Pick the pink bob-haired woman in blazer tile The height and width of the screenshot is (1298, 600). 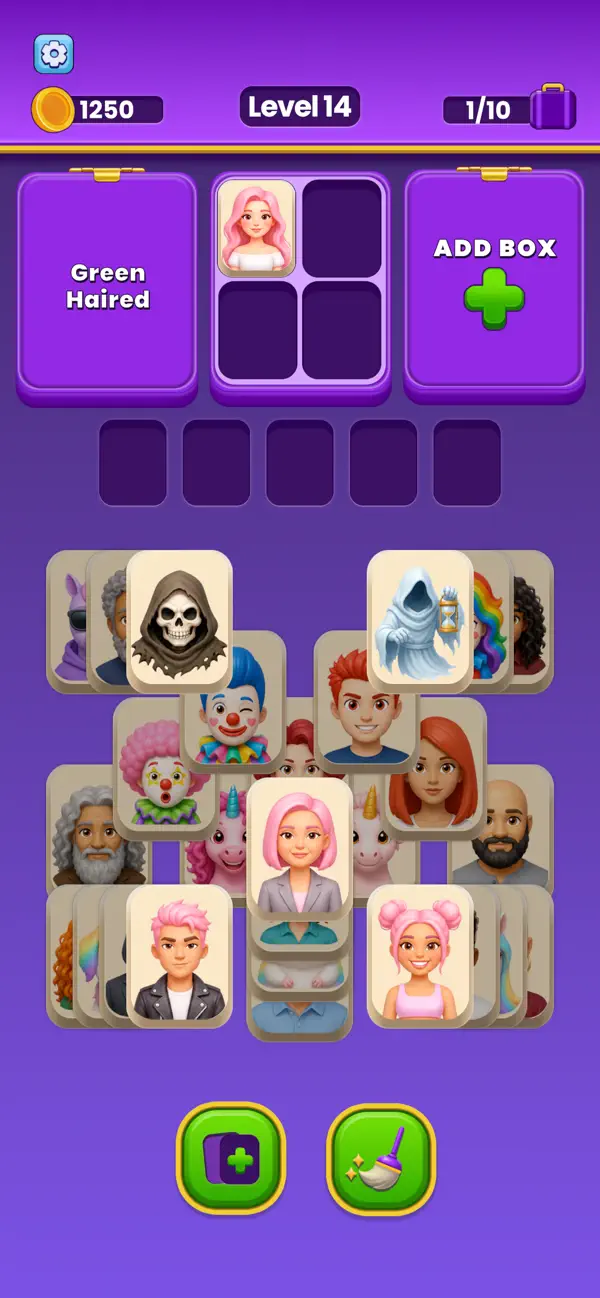pos(300,848)
